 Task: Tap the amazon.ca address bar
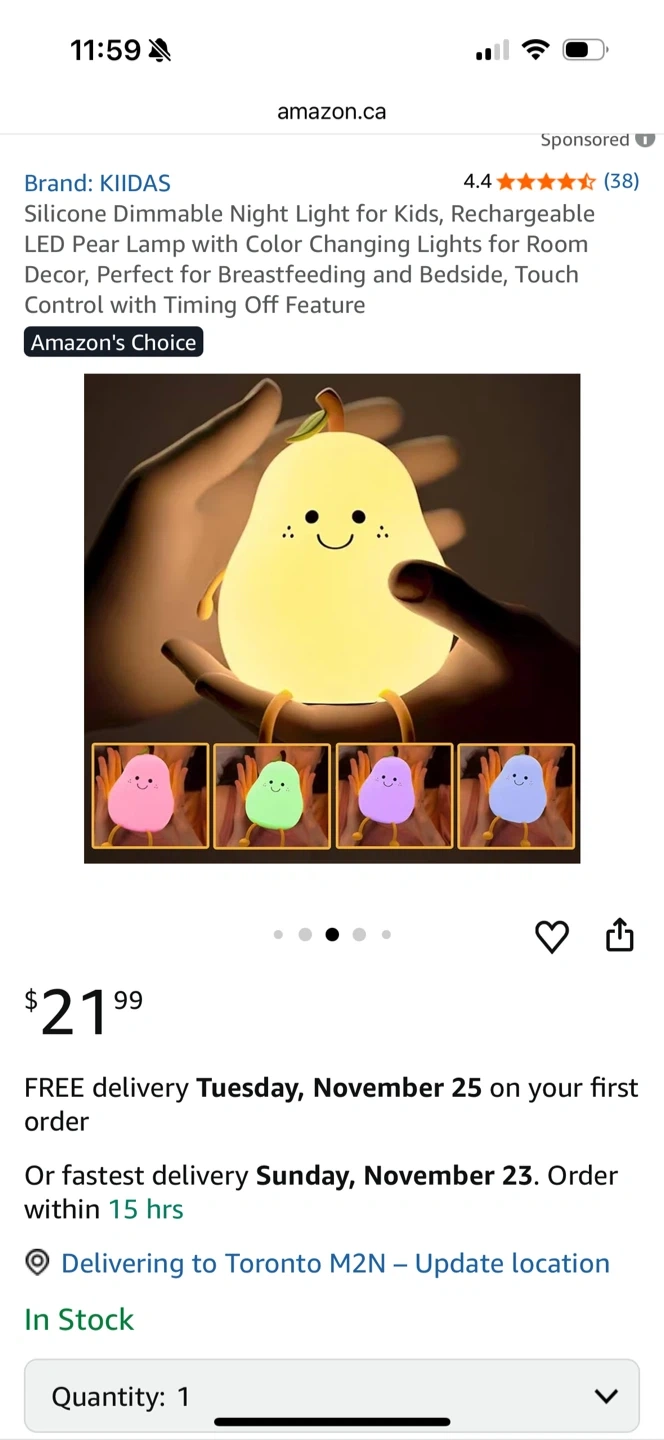pos(332,111)
